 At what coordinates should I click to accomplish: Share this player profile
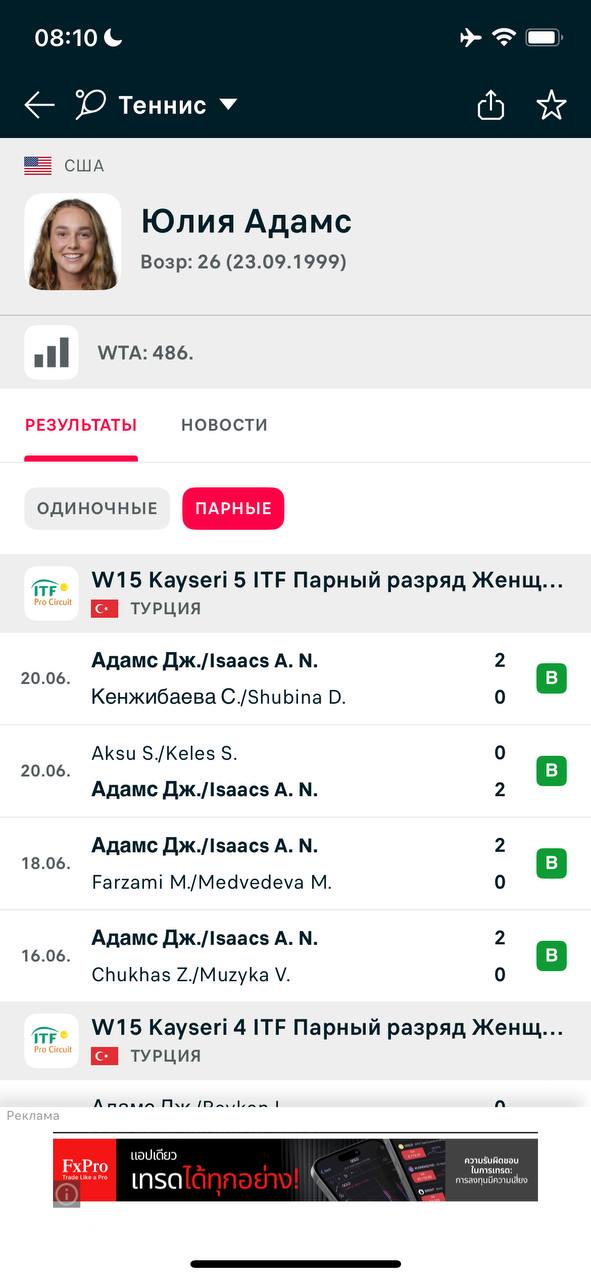491,105
